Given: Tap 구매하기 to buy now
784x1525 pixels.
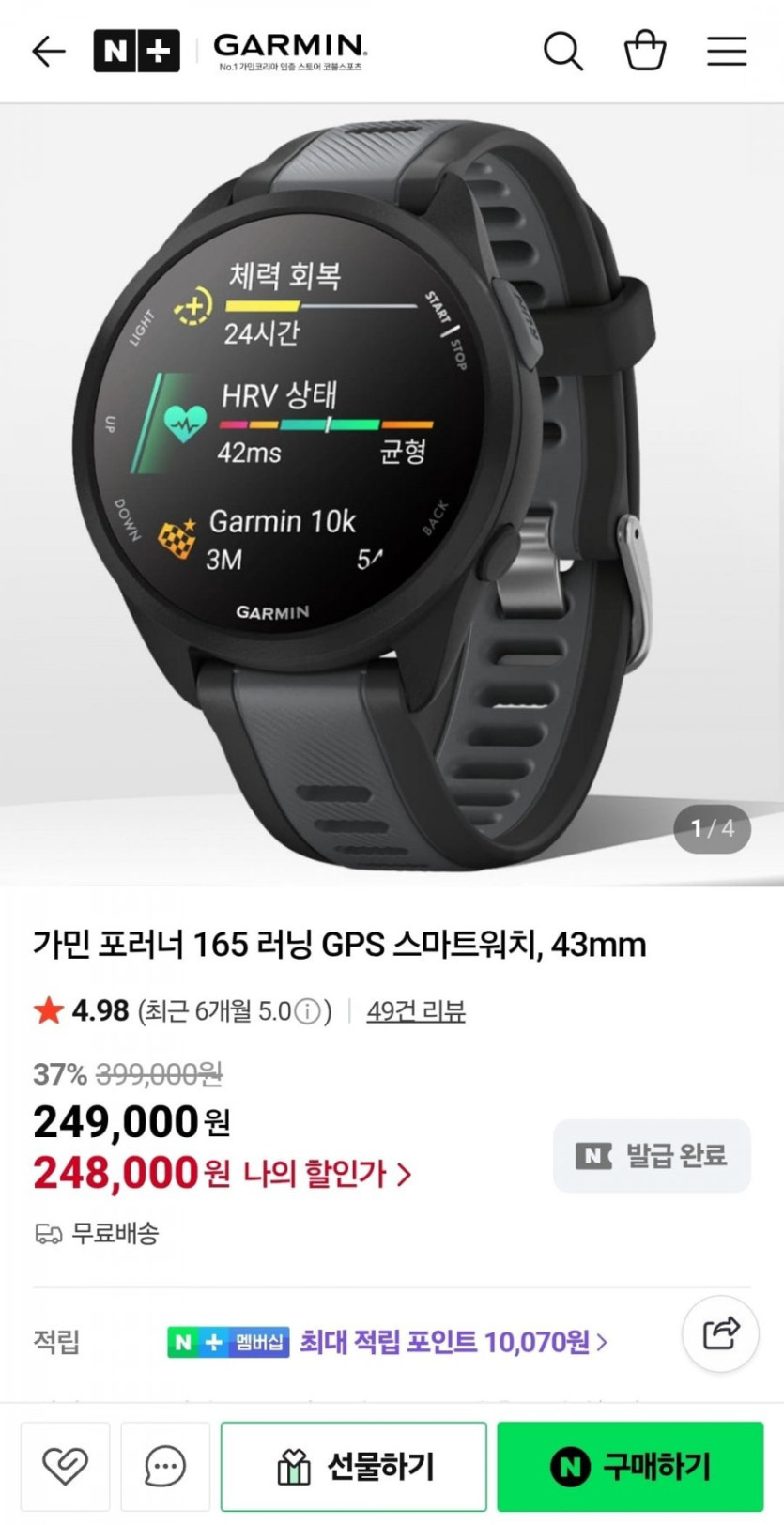Looking at the screenshot, I should 630,1466.
